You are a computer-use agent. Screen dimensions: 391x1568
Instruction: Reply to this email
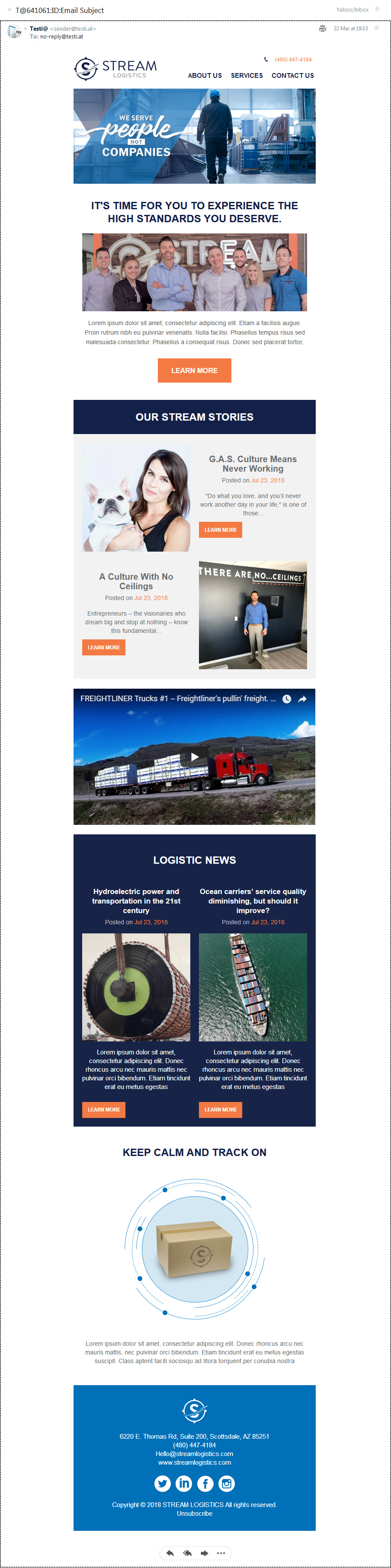click(170, 1552)
